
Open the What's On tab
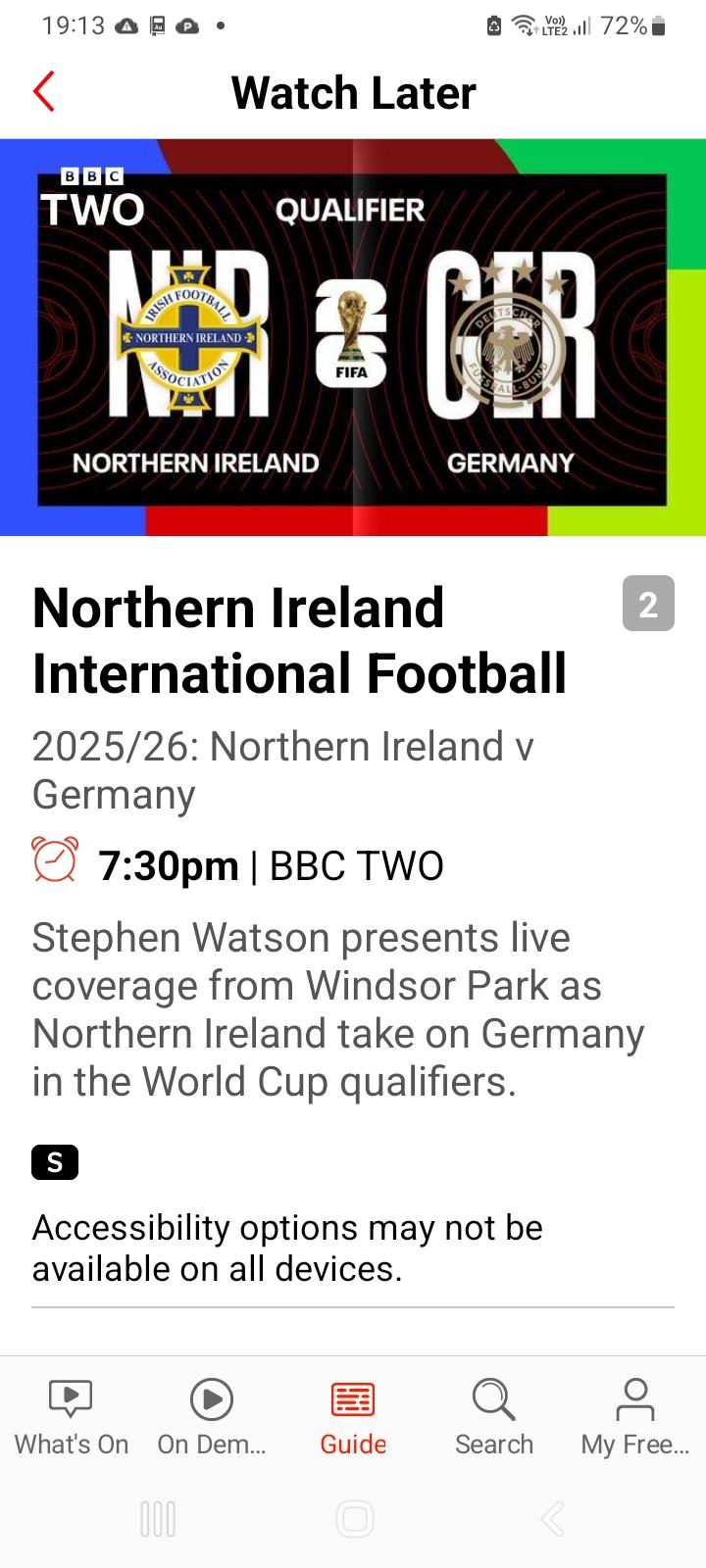(x=71, y=1416)
